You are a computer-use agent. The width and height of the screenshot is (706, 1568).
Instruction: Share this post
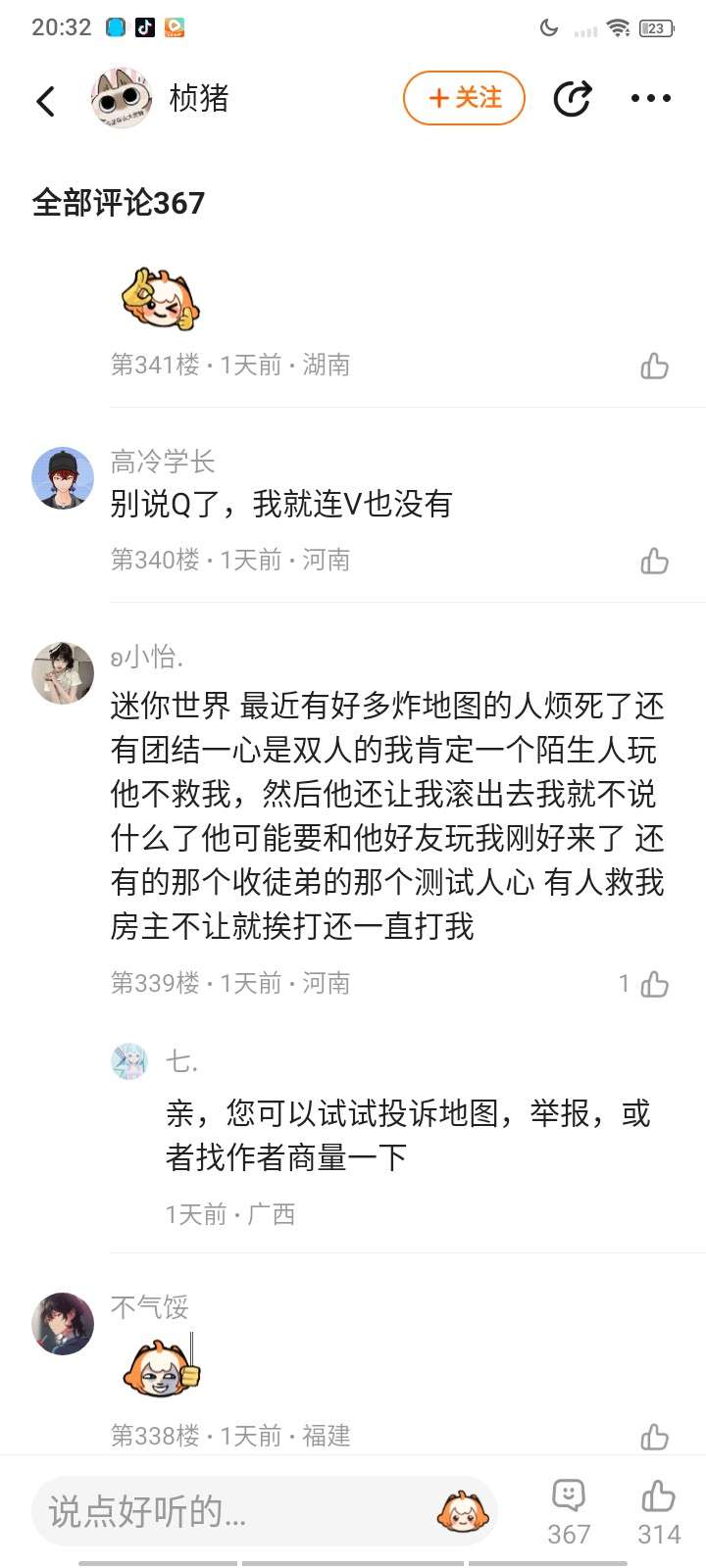573,99
